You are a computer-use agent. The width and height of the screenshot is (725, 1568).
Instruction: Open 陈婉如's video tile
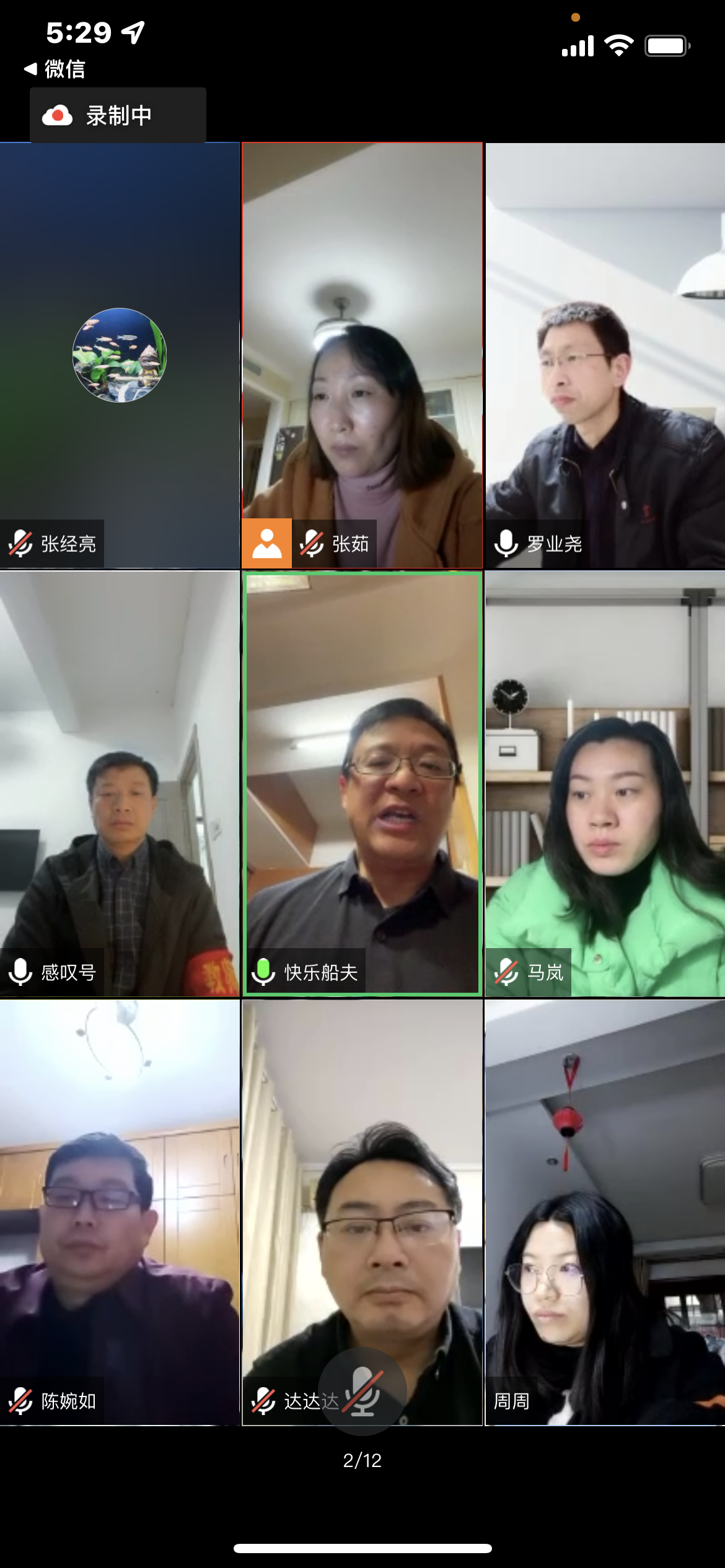point(120,1212)
